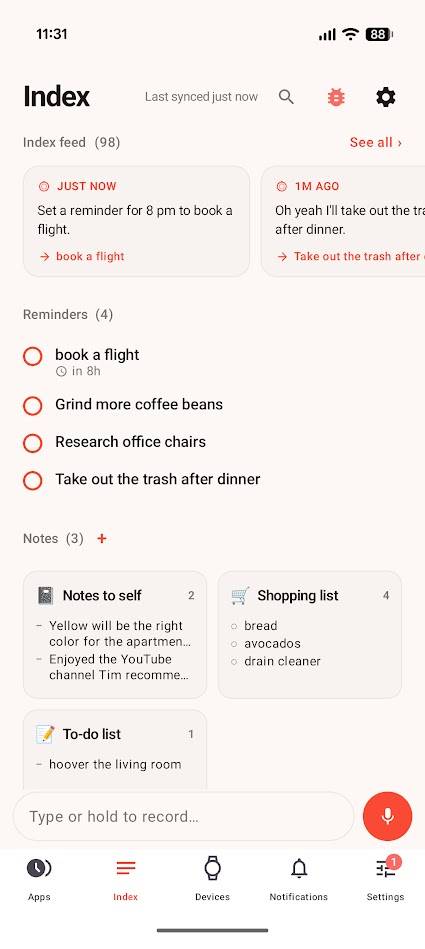Mark 'book a flight' reminder as done
Image resolution: width=425 pixels, height=949 pixels.
[33, 356]
